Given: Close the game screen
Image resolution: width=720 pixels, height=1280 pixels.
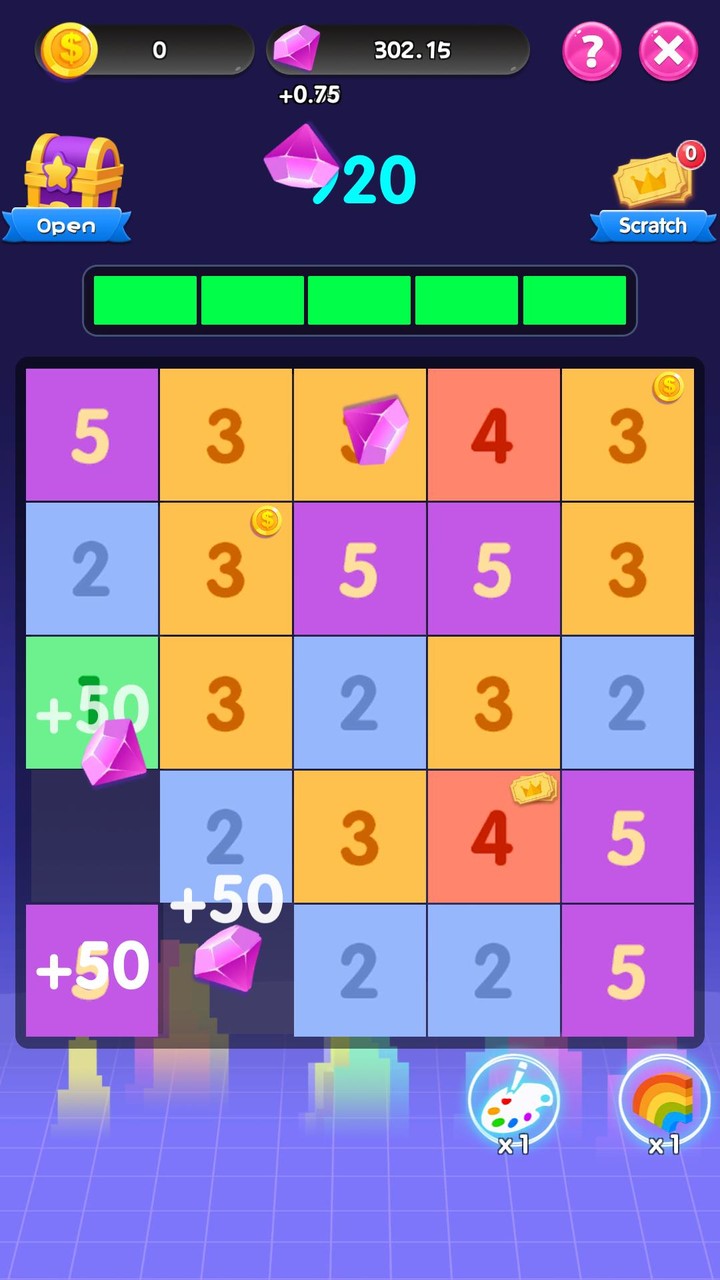Looking at the screenshot, I should pos(668,51).
